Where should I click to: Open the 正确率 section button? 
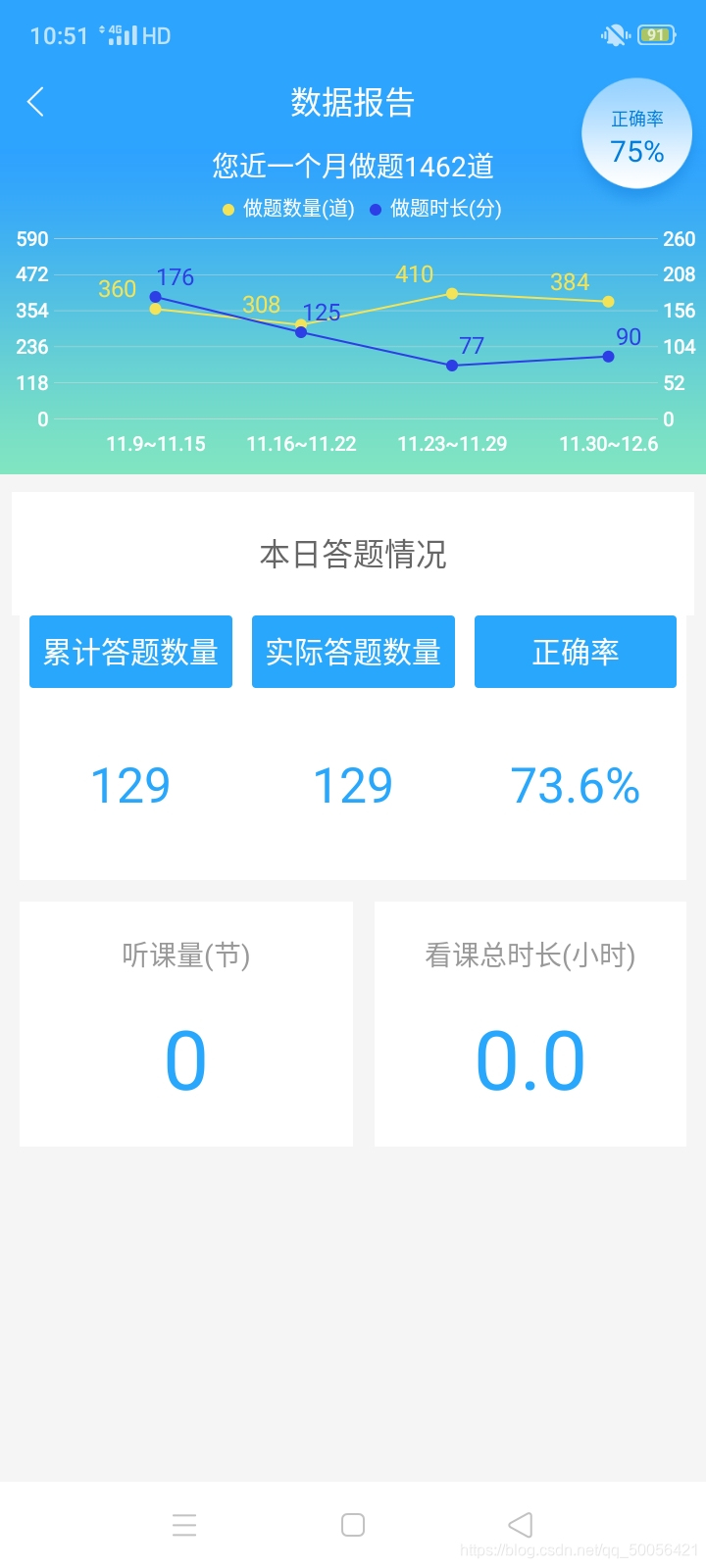tap(575, 651)
